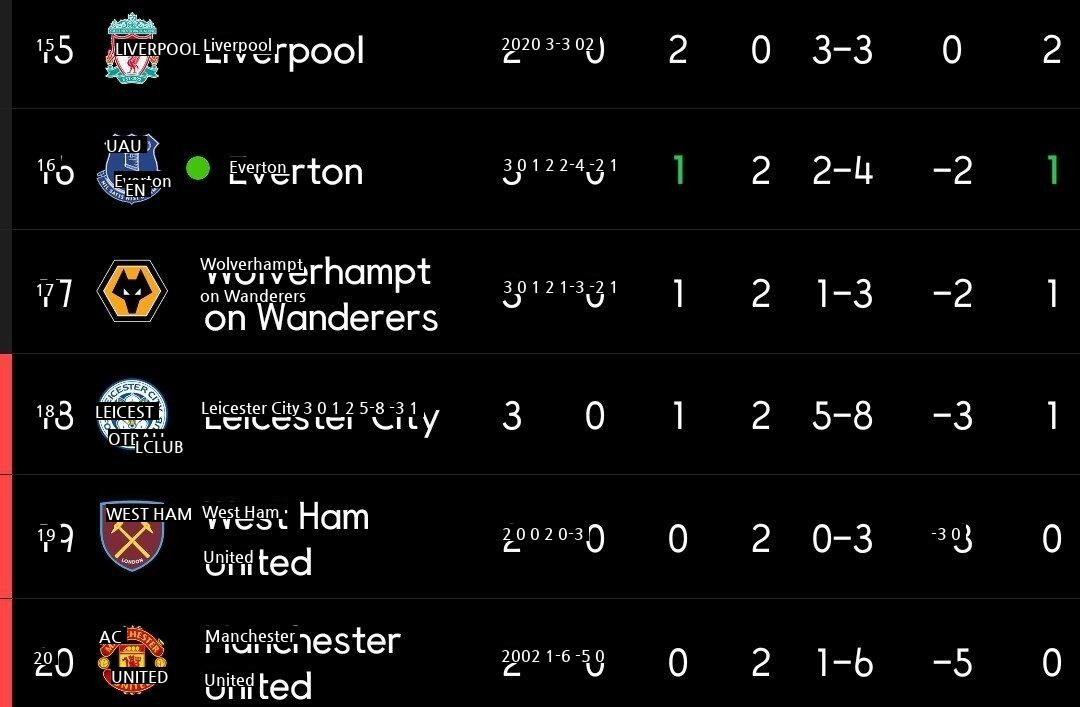View Leicester City's team details

point(320,416)
